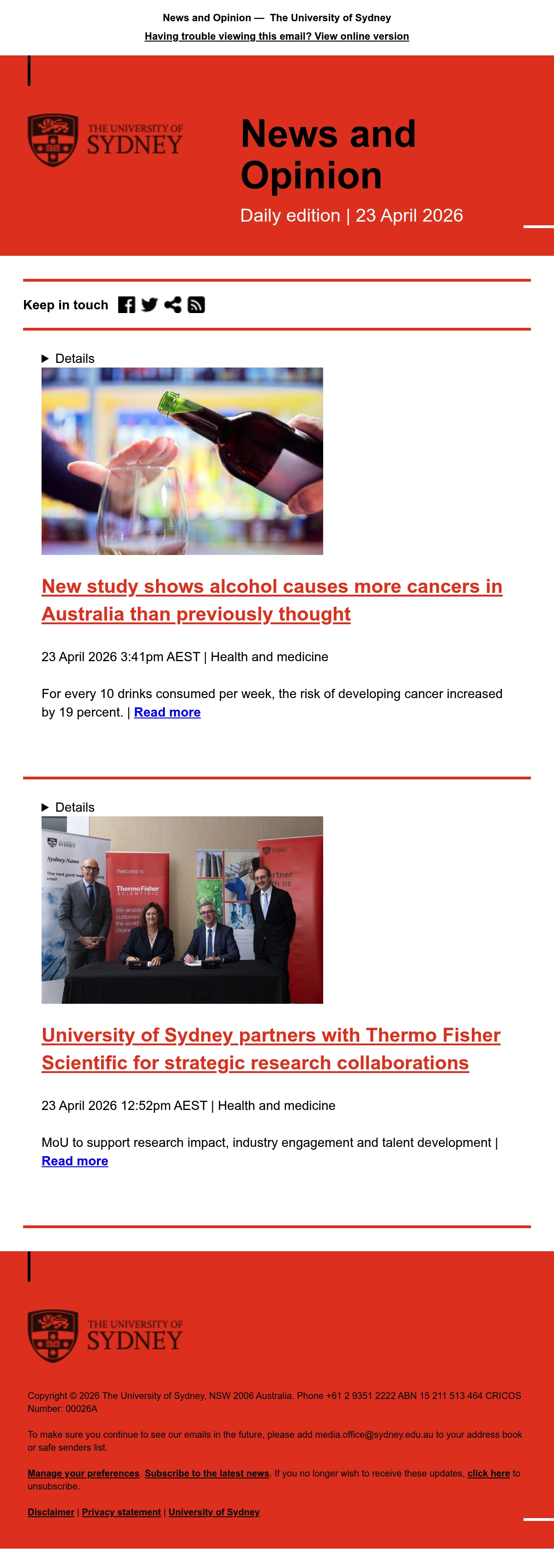
Task: Tap click here to unsubscribe
Action: click(x=488, y=1473)
